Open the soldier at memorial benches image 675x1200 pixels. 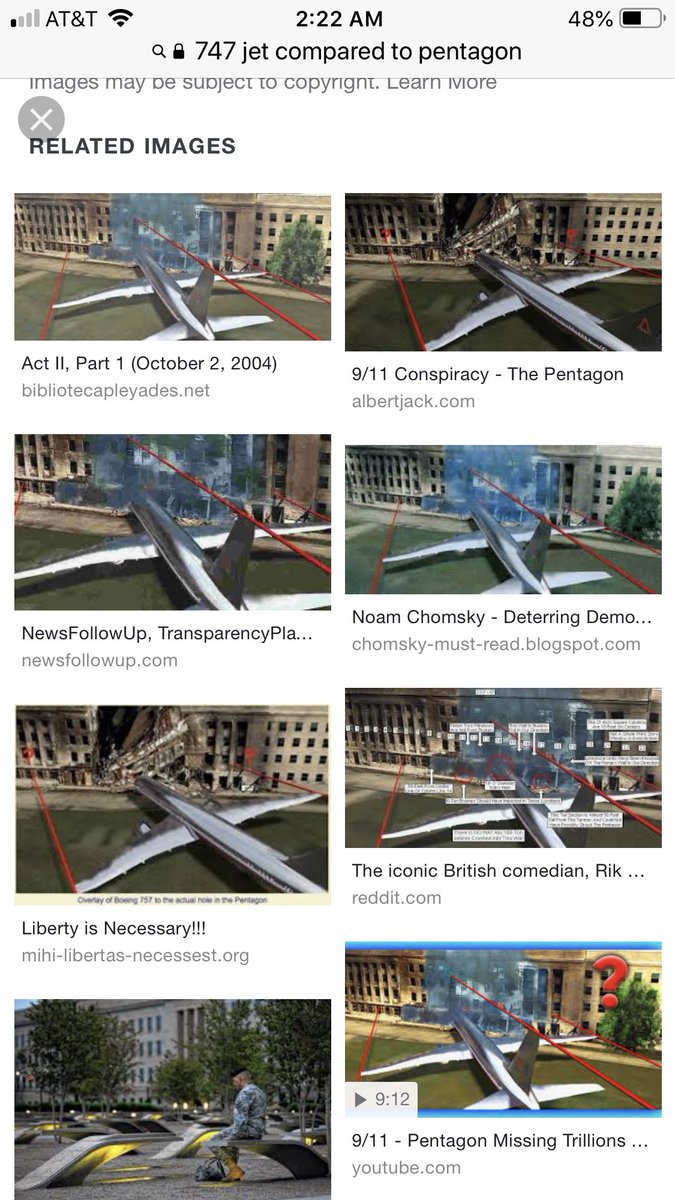[x=172, y=1098]
